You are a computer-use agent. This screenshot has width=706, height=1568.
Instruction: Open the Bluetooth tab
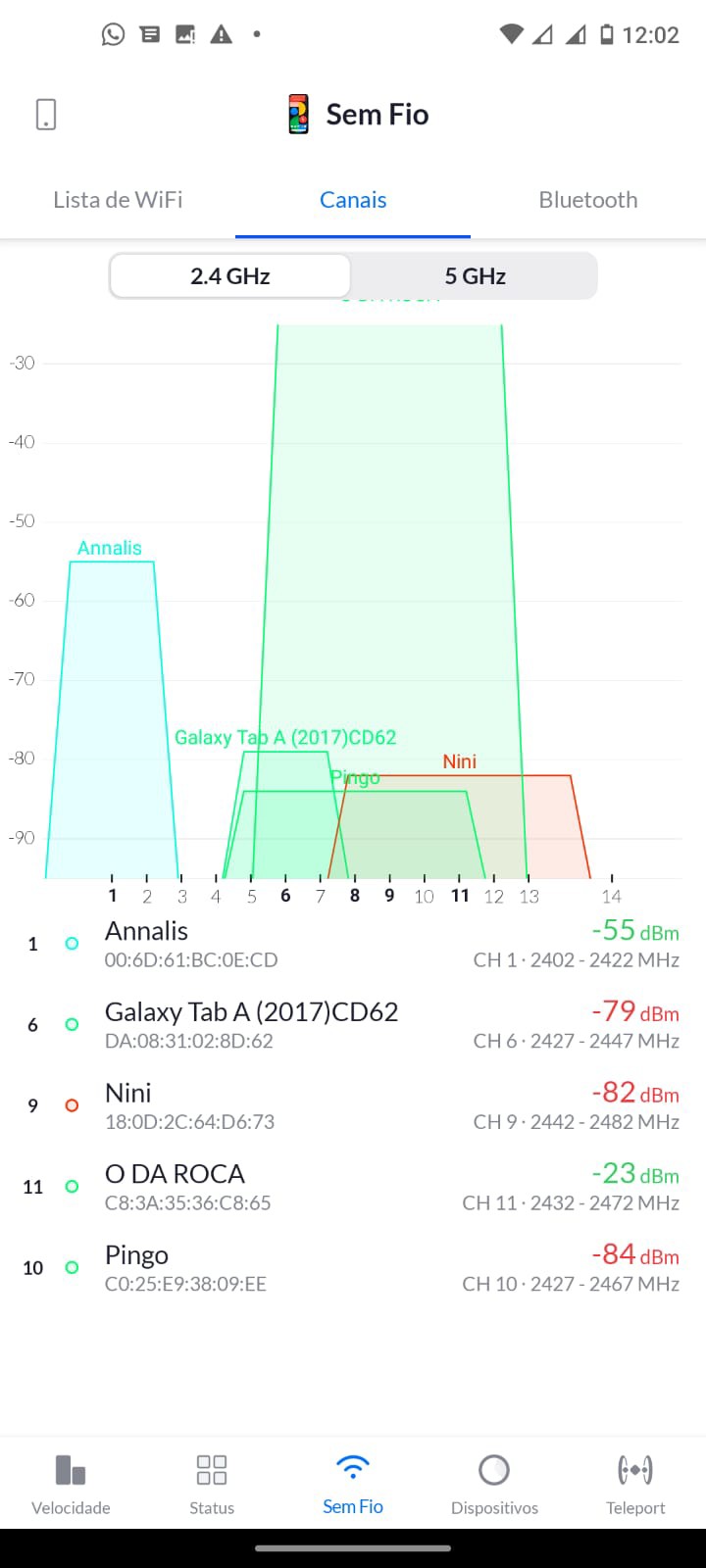click(x=587, y=200)
